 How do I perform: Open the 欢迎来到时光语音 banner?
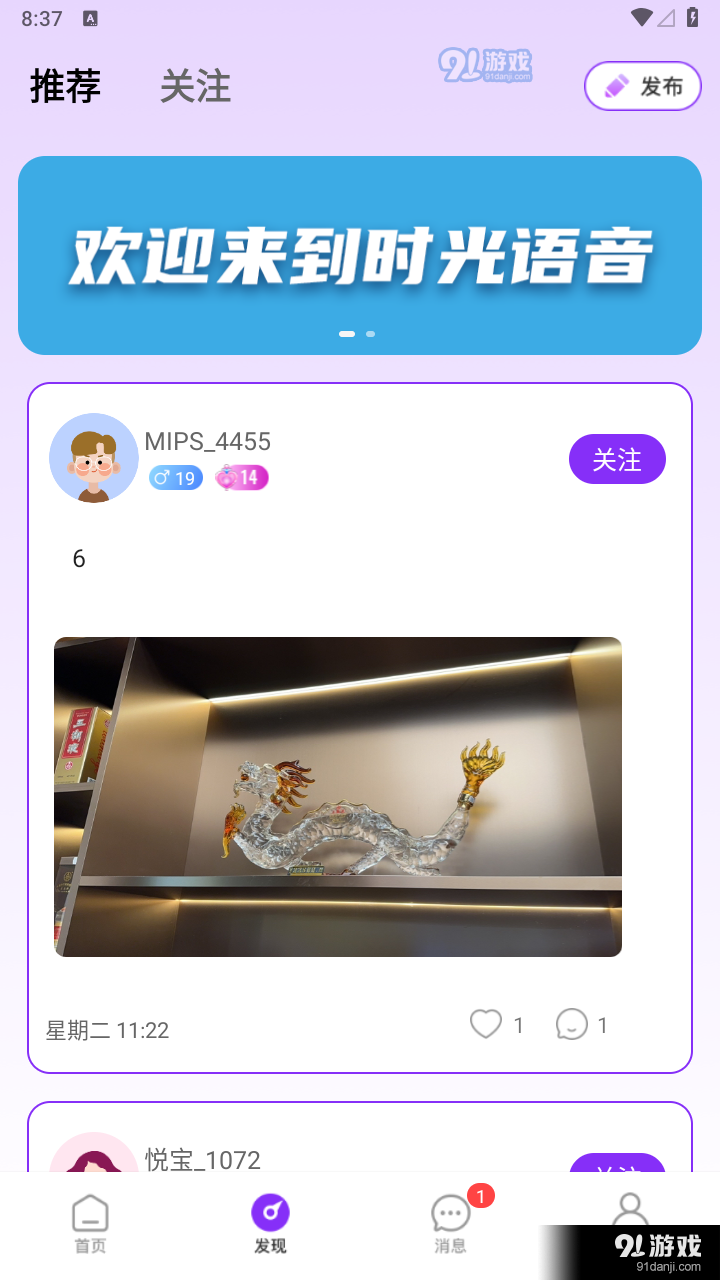coord(360,255)
